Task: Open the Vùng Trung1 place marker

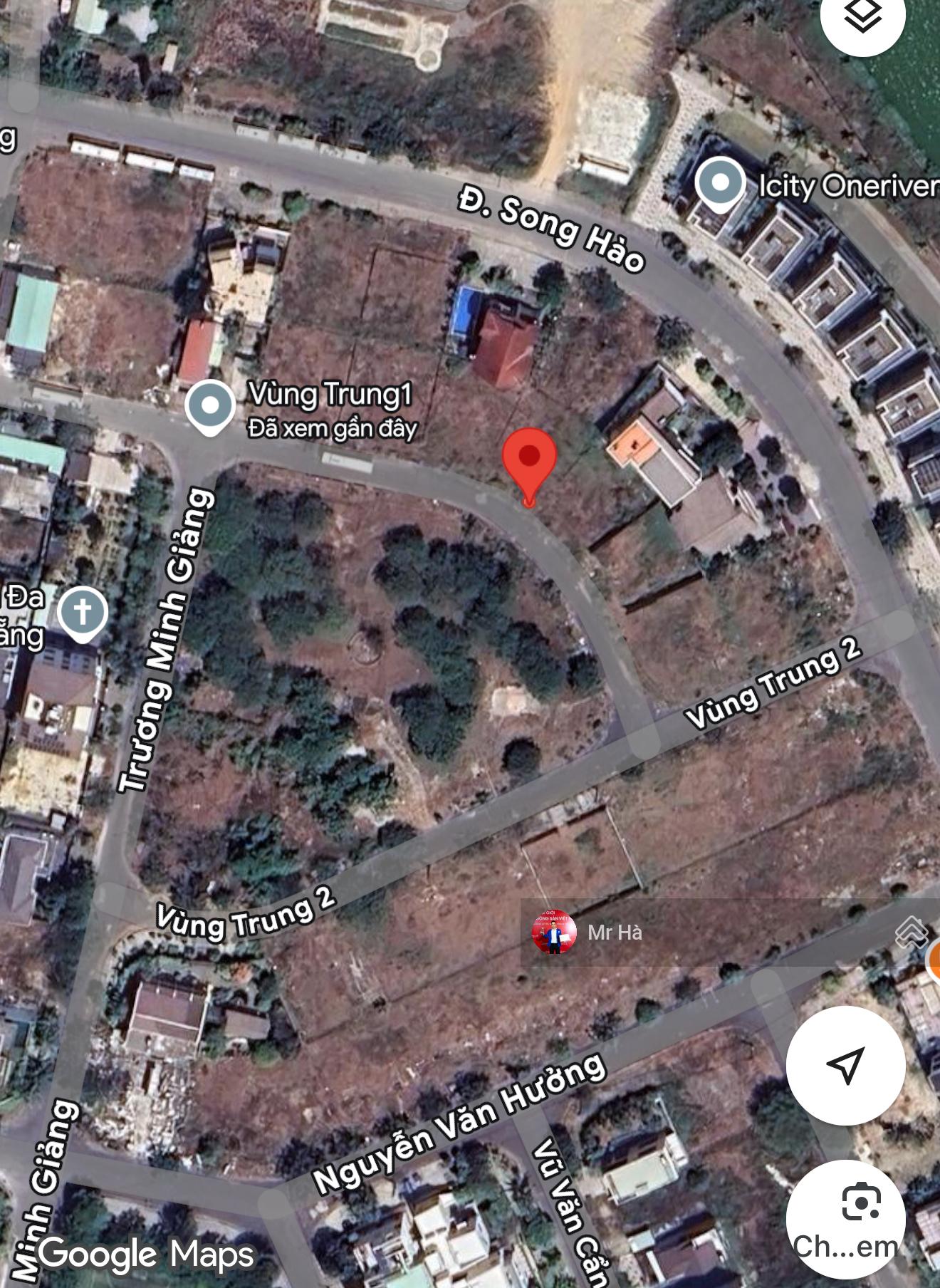Action: coord(210,406)
